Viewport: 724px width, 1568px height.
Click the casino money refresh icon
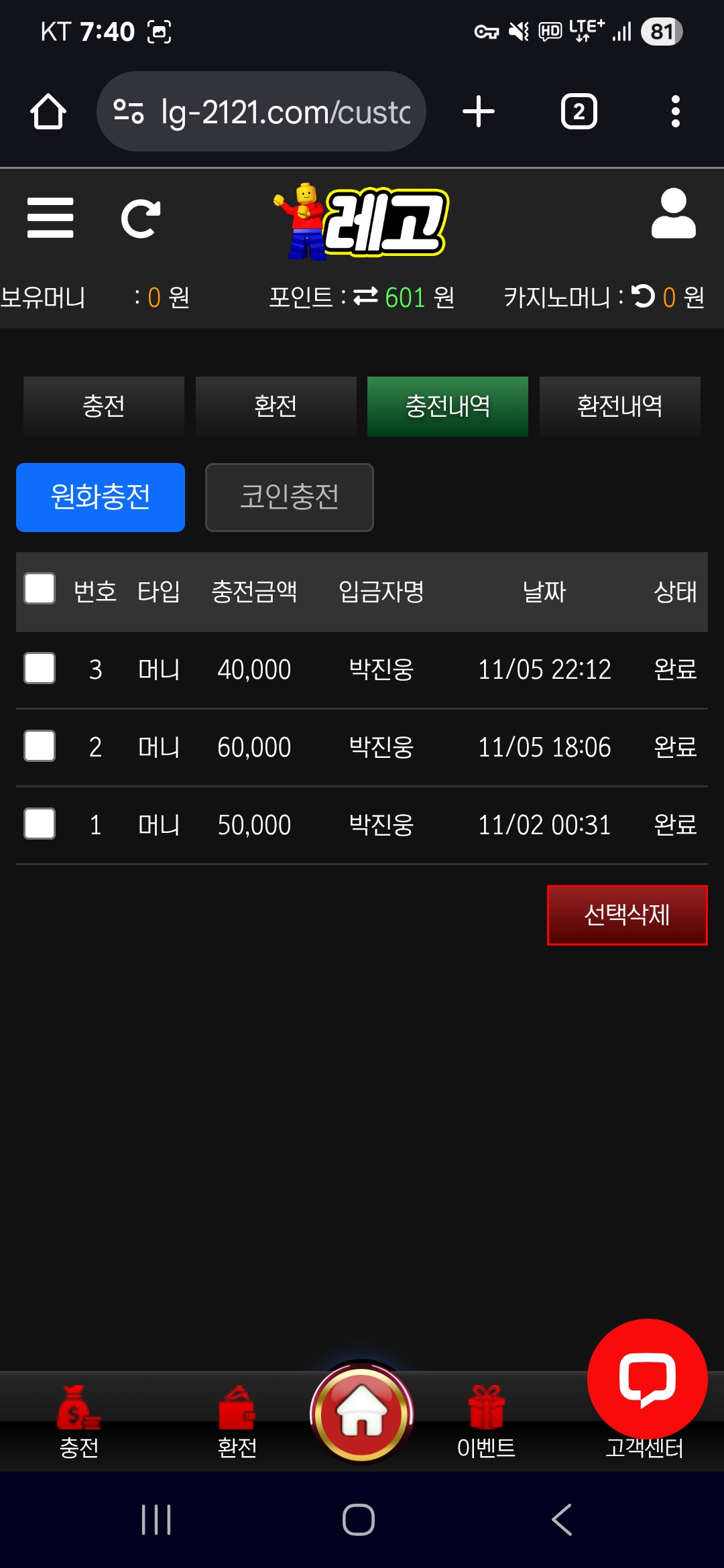642,297
